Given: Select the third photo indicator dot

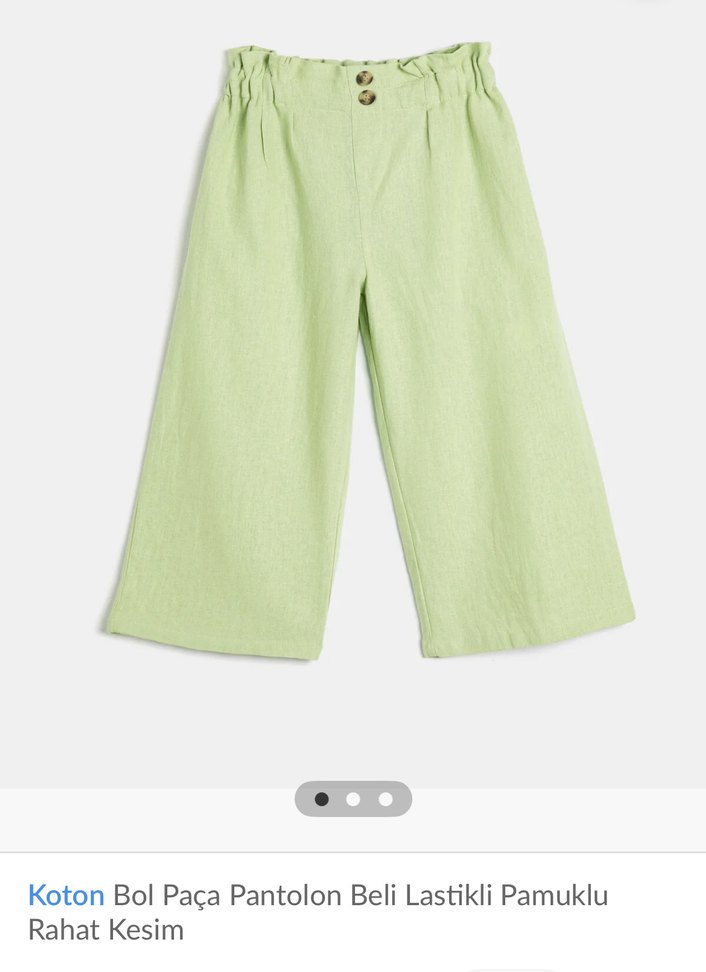Looking at the screenshot, I should [385, 799].
